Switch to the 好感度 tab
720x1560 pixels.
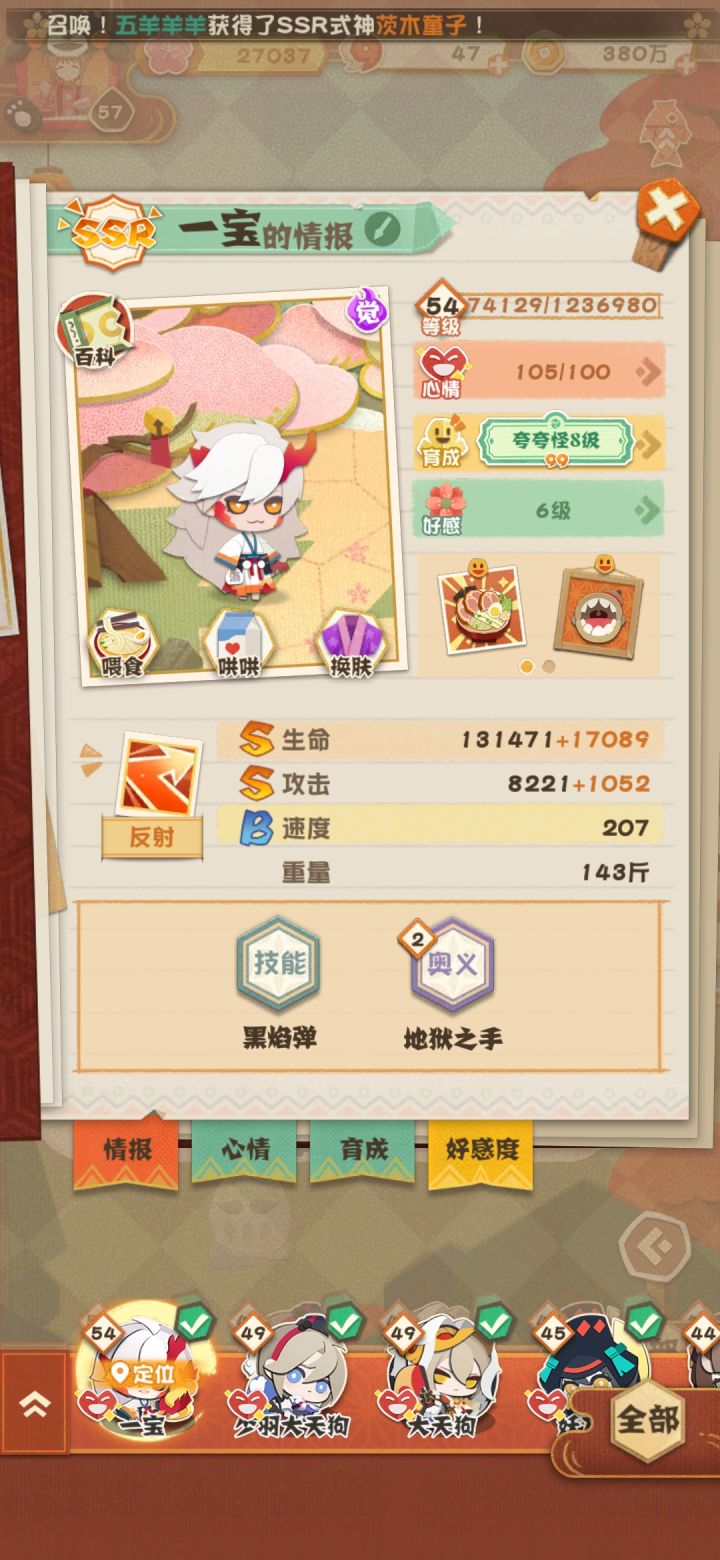point(477,1152)
